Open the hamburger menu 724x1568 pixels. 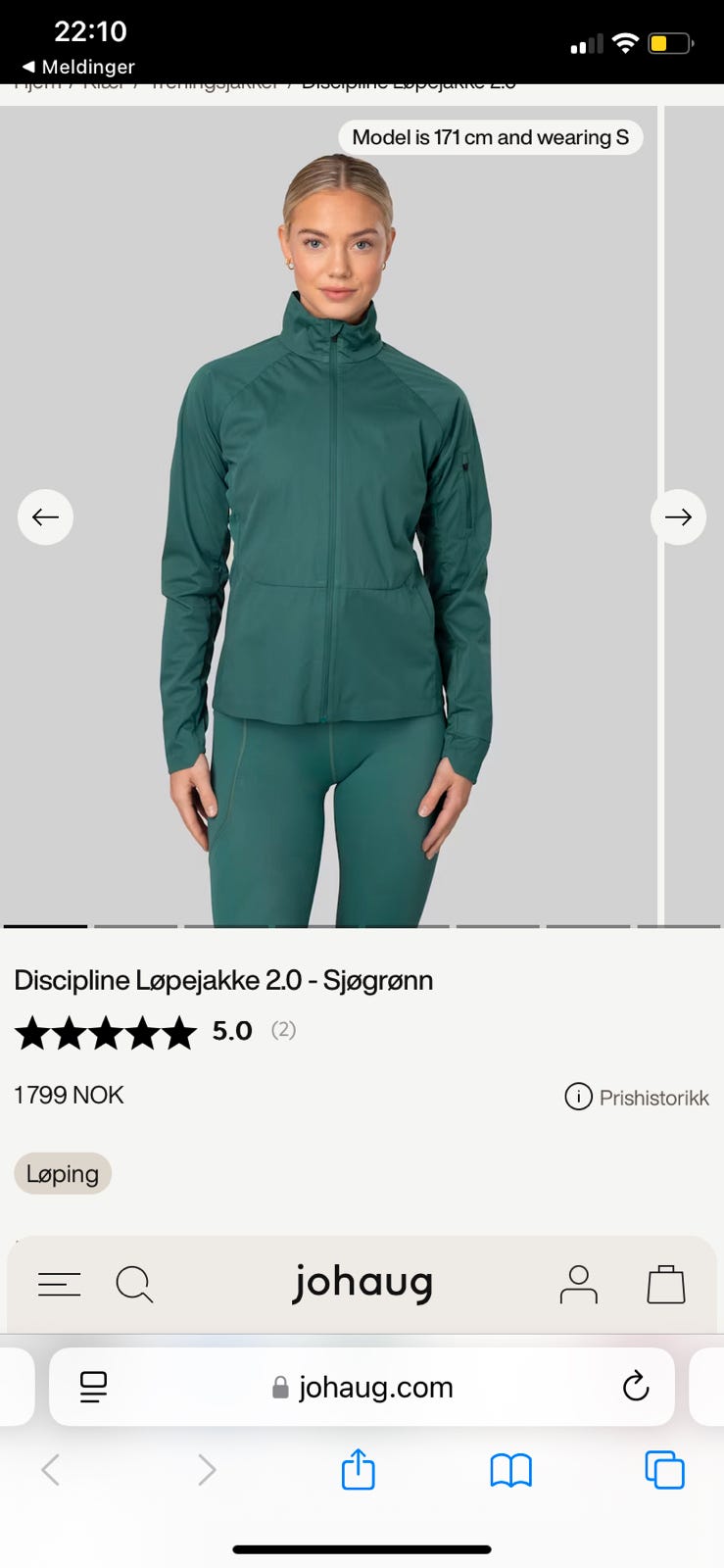pos(59,1284)
